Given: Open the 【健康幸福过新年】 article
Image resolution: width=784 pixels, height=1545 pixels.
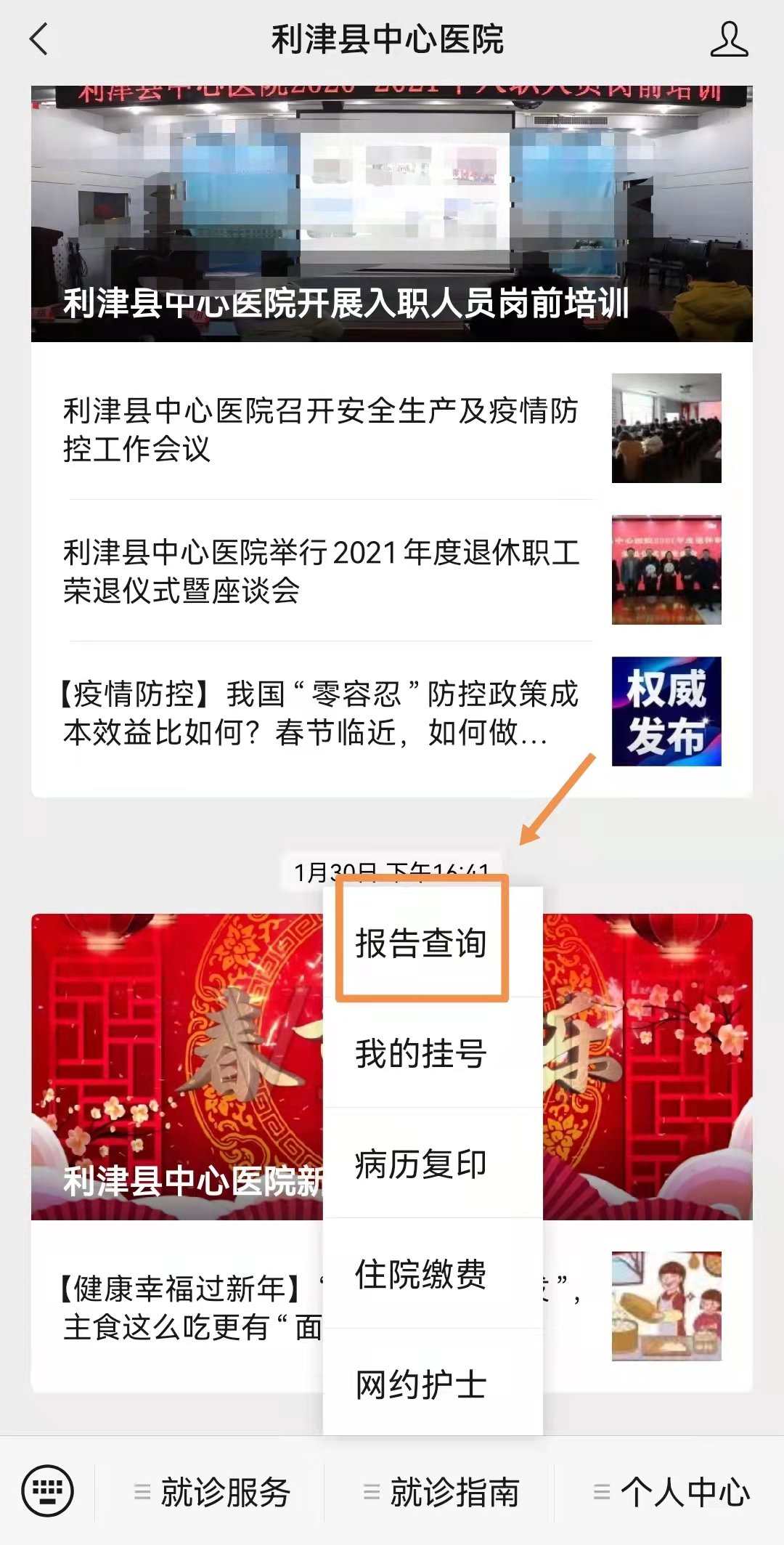Looking at the screenshot, I should (x=181, y=1307).
